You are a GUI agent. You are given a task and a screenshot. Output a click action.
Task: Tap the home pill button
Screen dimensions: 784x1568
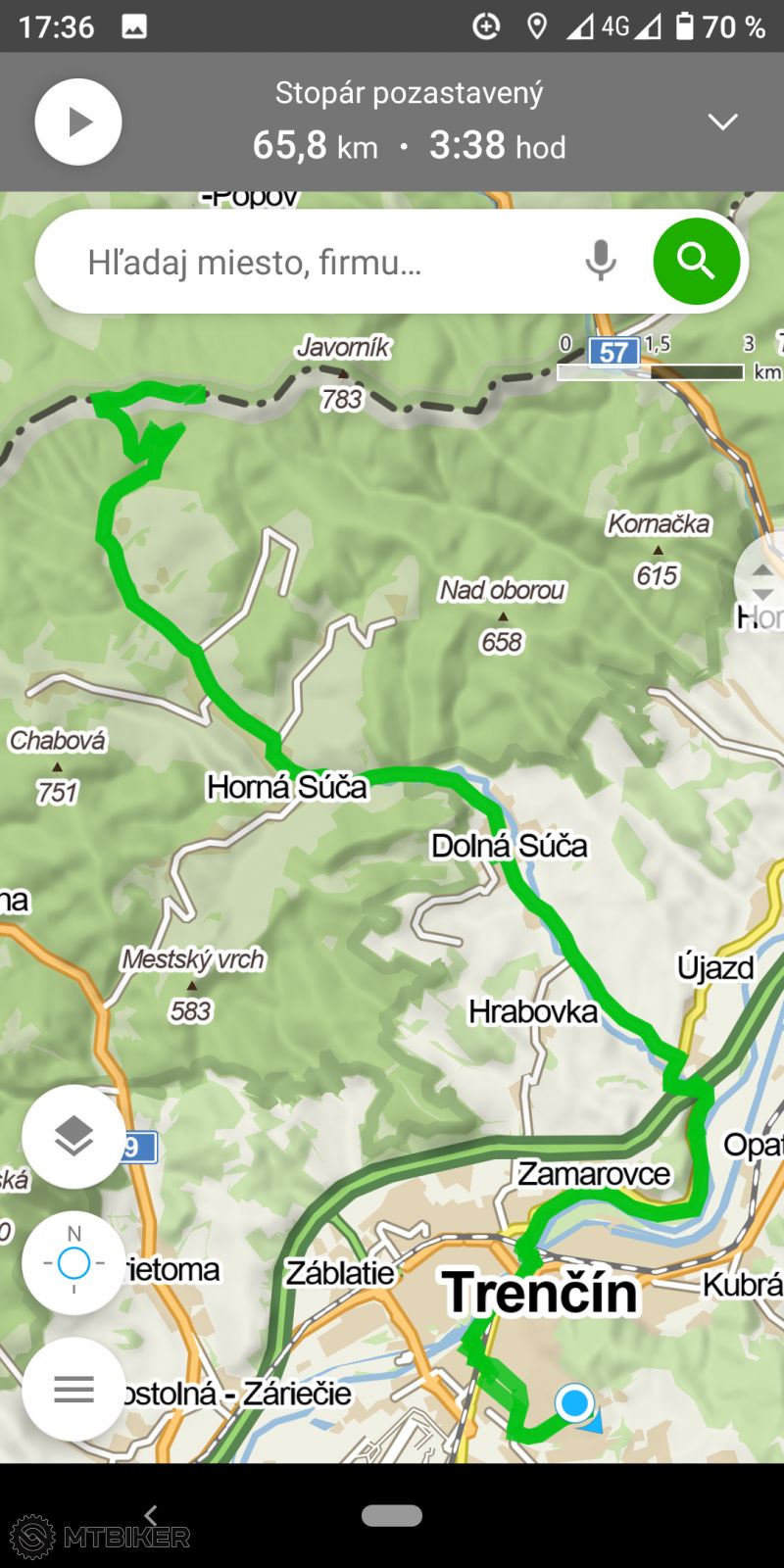pyautogui.click(x=392, y=1515)
